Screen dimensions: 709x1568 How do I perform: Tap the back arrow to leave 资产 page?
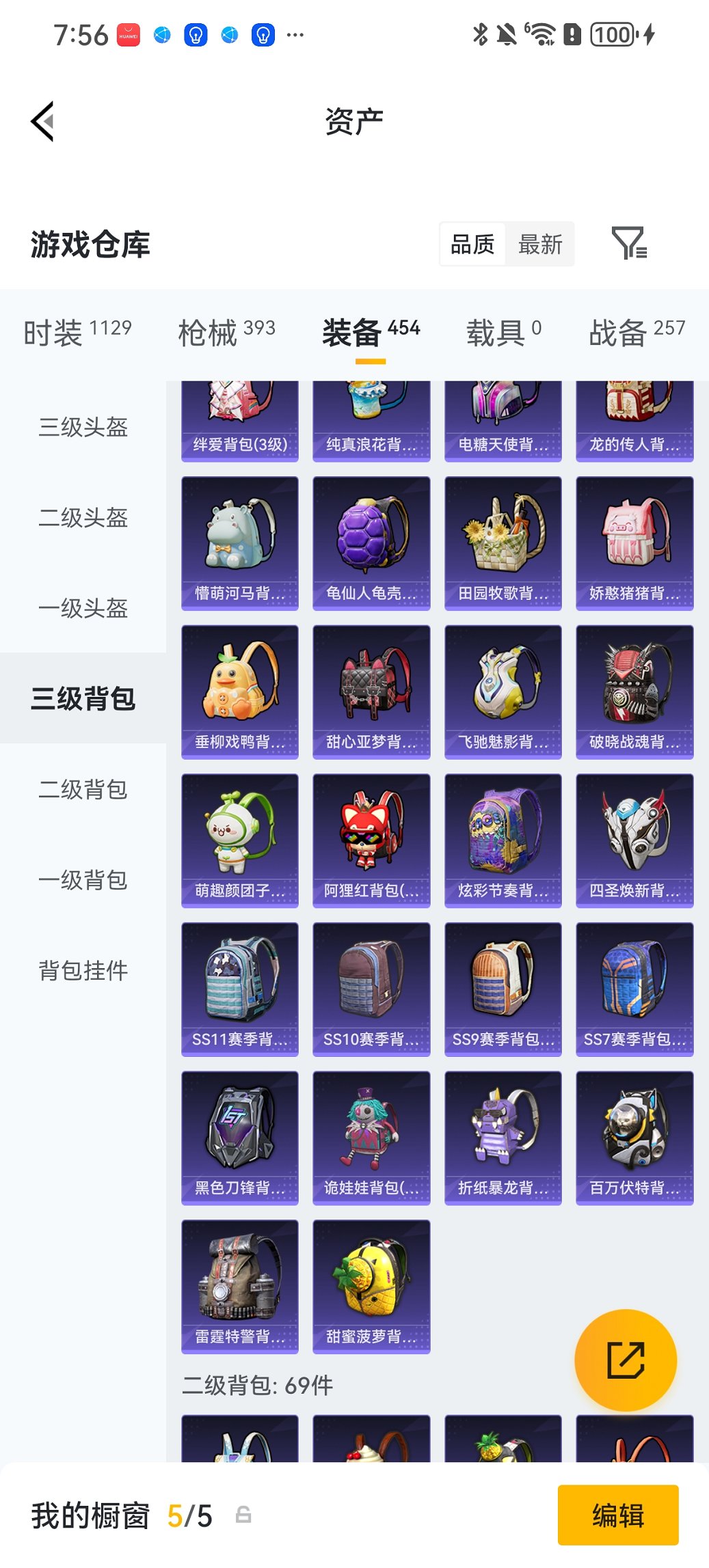(42, 120)
